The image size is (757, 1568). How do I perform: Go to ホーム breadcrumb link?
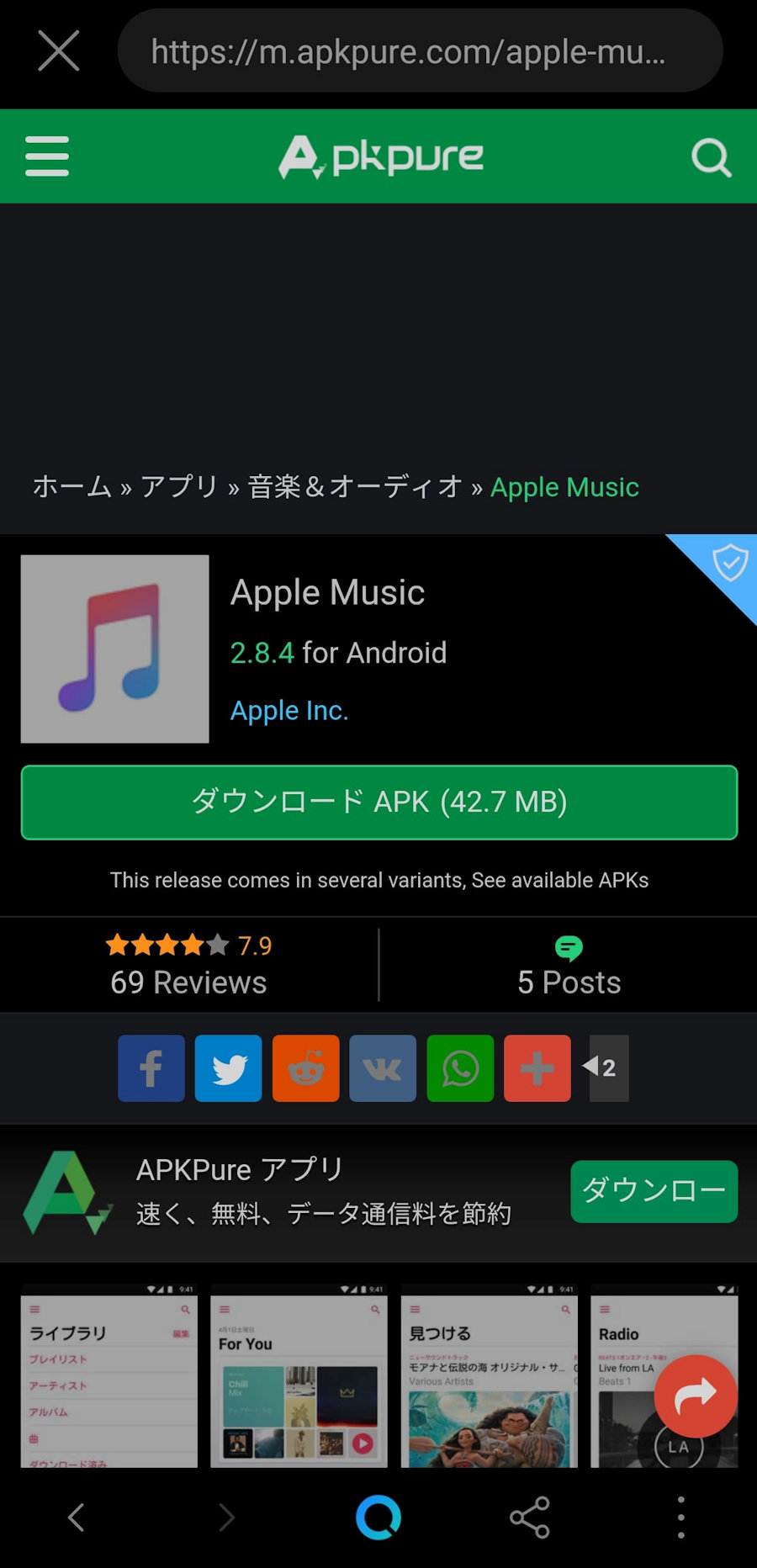(72, 487)
